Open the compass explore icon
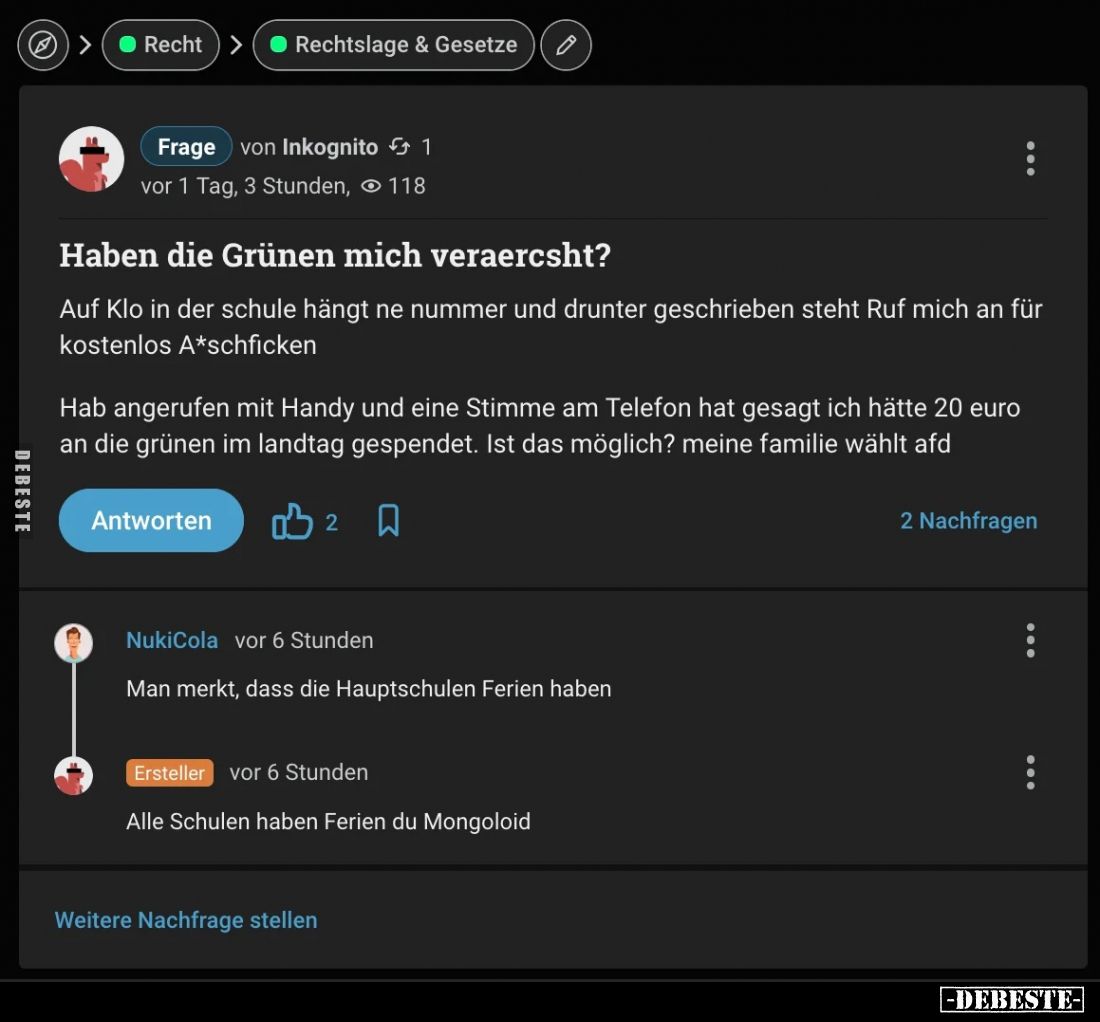Viewport: 1100px width, 1022px height. (x=43, y=45)
